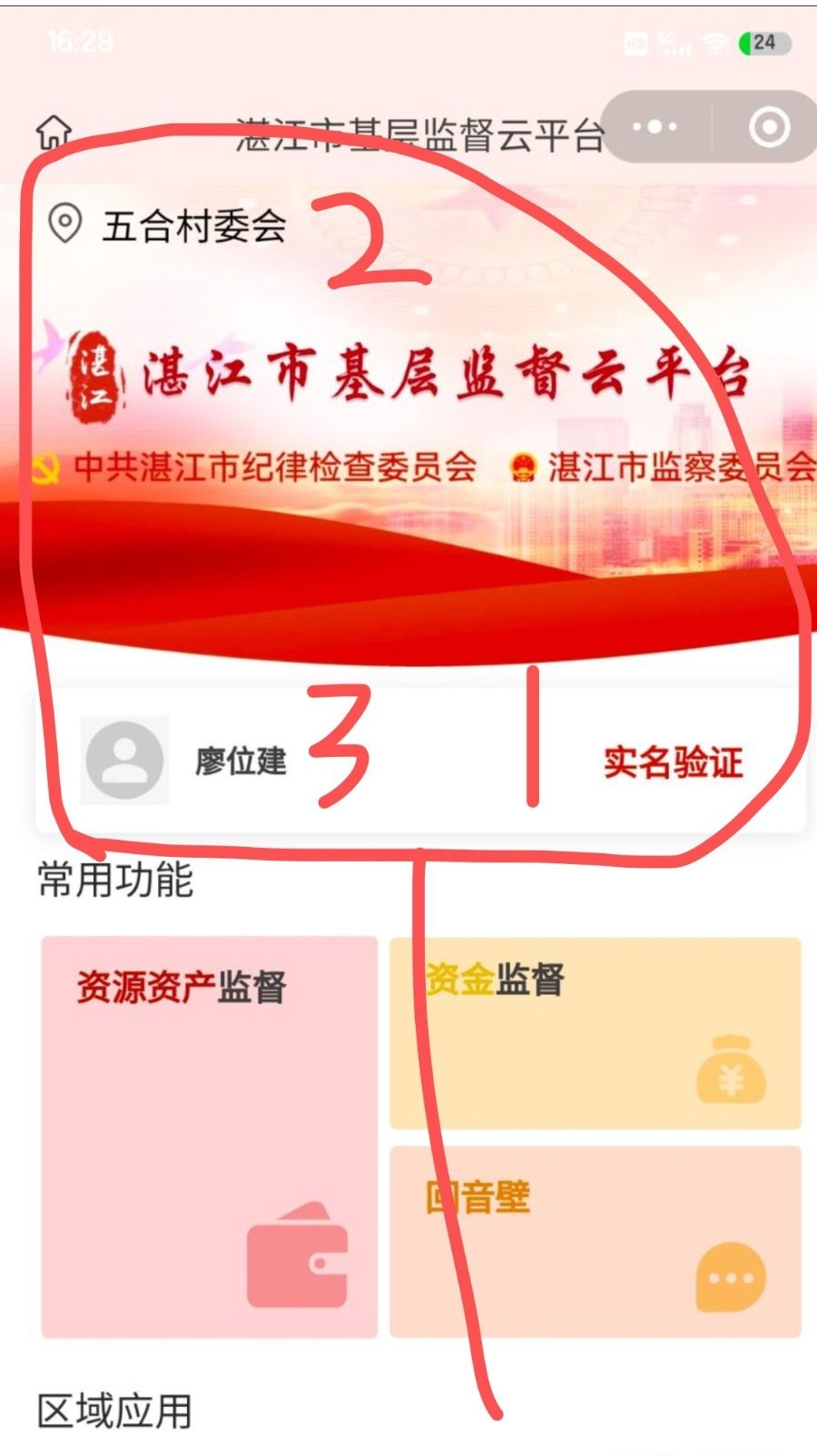Screen dimensions: 817x1456
Task: Open the three-dot more menu
Action: point(655,127)
